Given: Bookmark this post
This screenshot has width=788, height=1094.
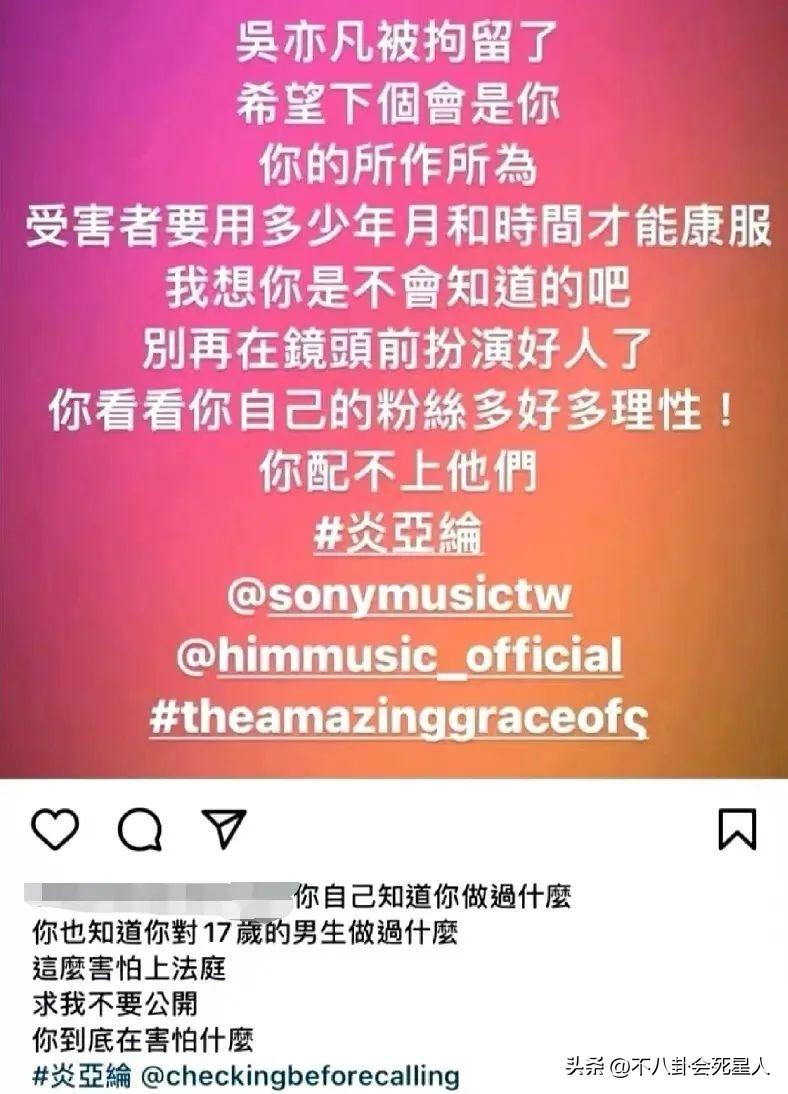Looking at the screenshot, I should pos(737,830).
